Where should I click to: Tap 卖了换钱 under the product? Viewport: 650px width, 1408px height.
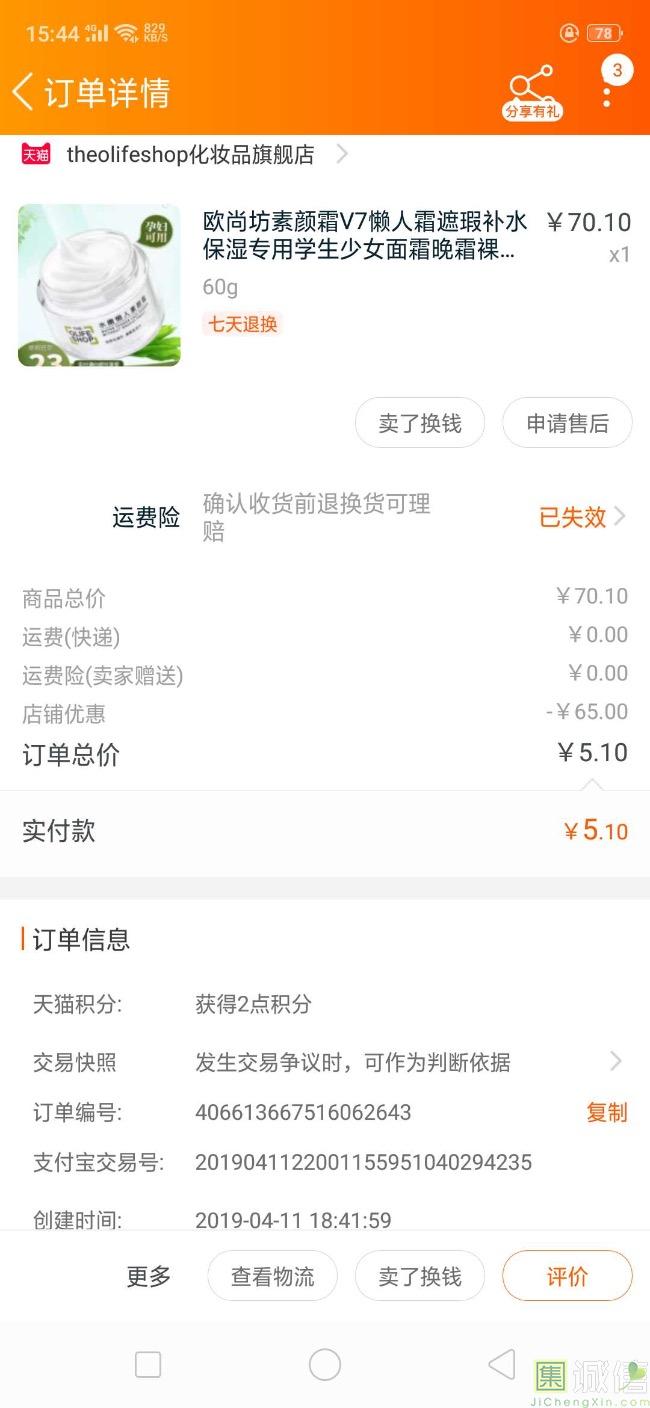coord(420,423)
